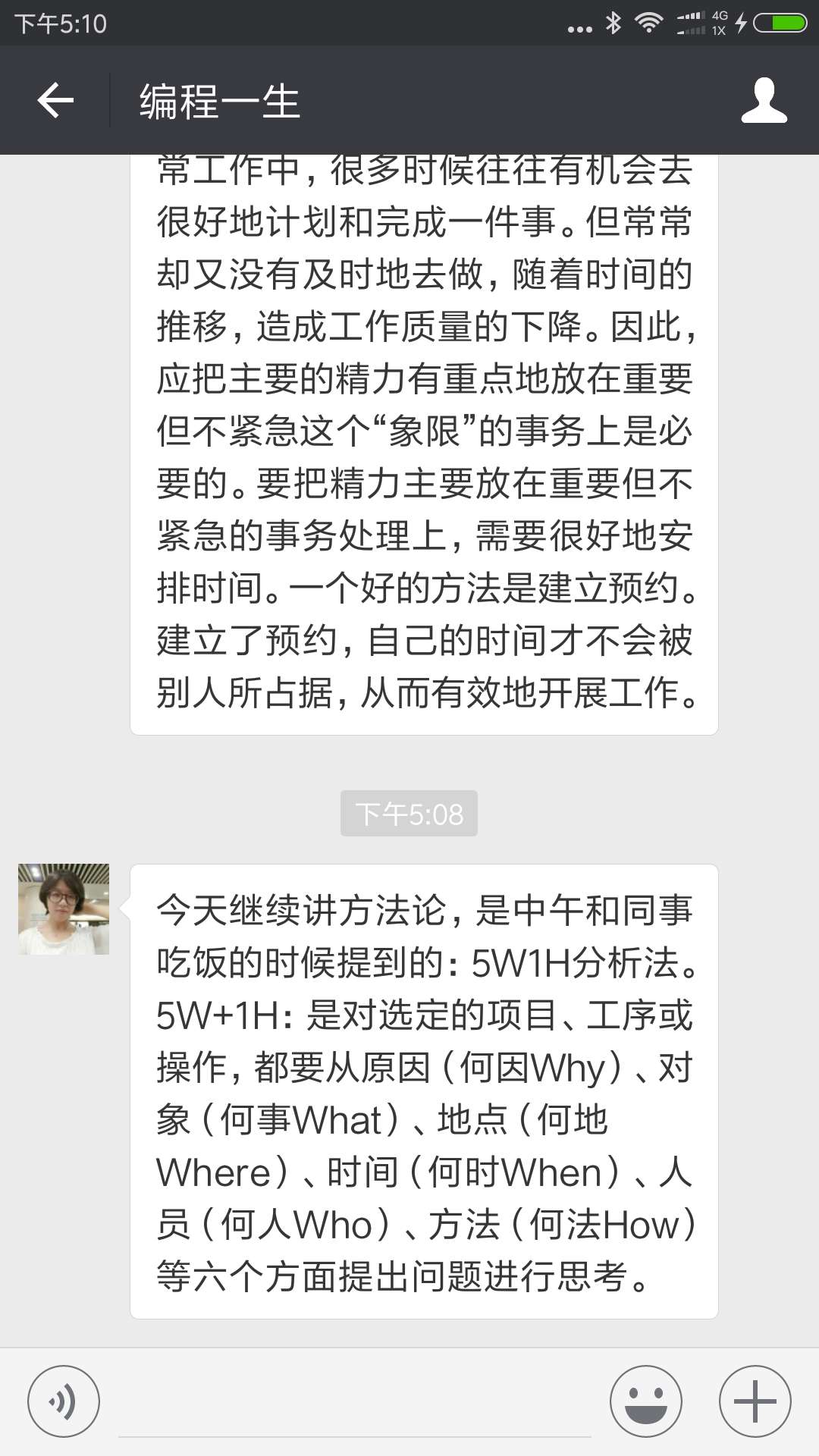The height and width of the screenshot is (1456, 819).
Task: Go back from the 编程一生 chat
Action: pyautogui.click(x=55, y=100)
